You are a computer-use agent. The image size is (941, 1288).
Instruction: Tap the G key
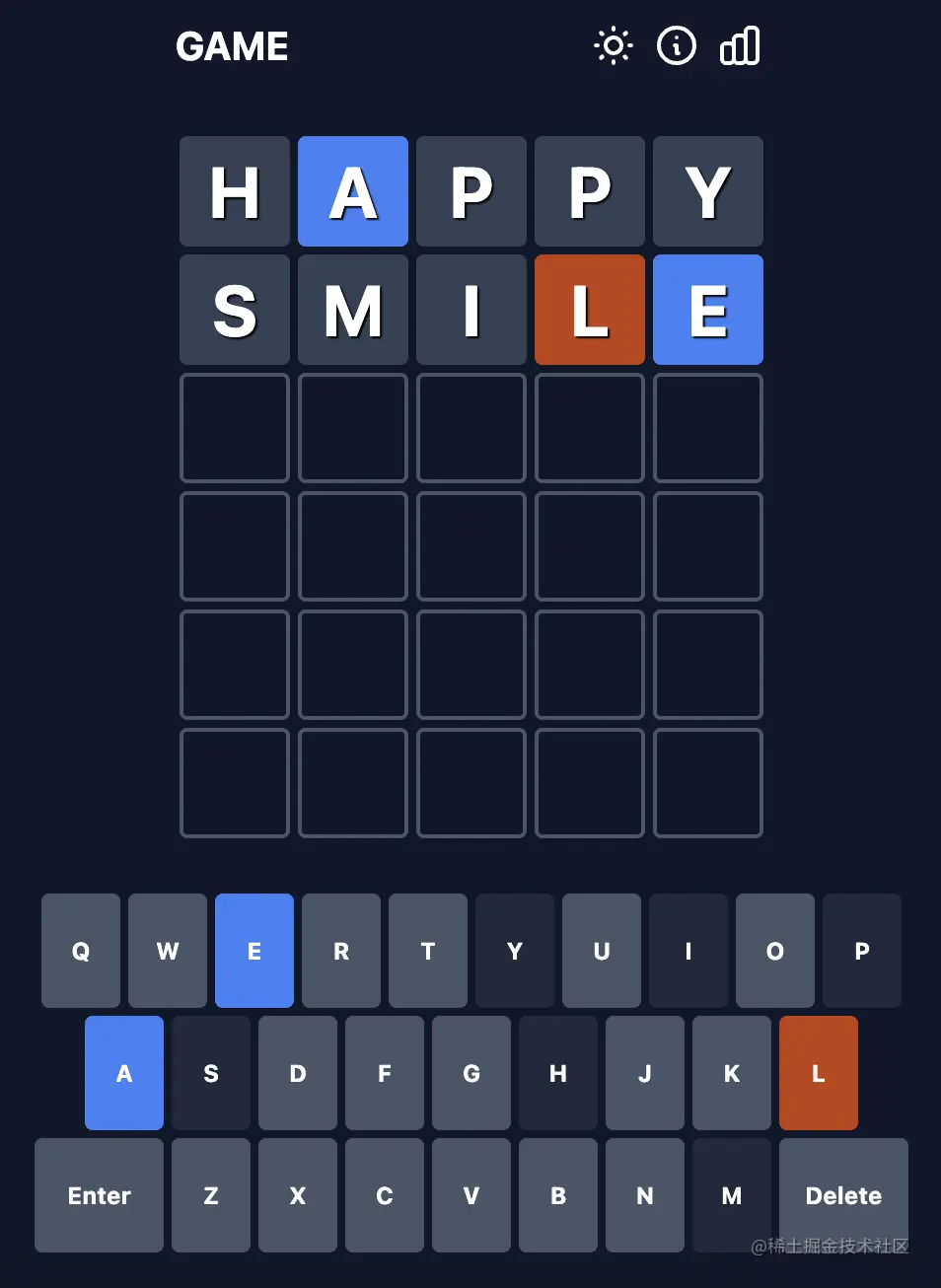[x=471, y=1073]
